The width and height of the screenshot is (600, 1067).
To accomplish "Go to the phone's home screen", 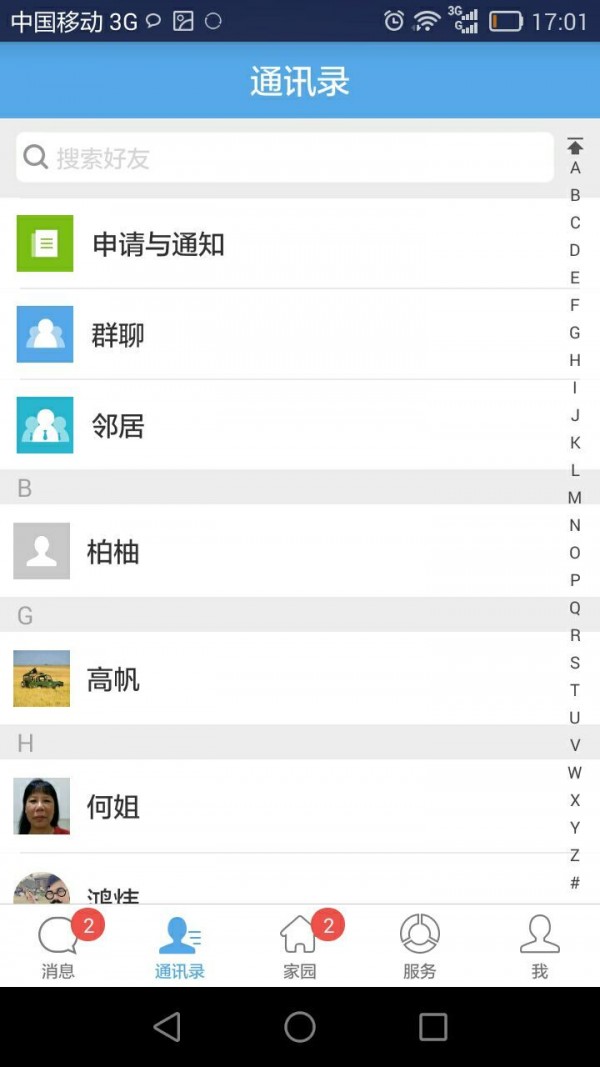I will 300,1027.
